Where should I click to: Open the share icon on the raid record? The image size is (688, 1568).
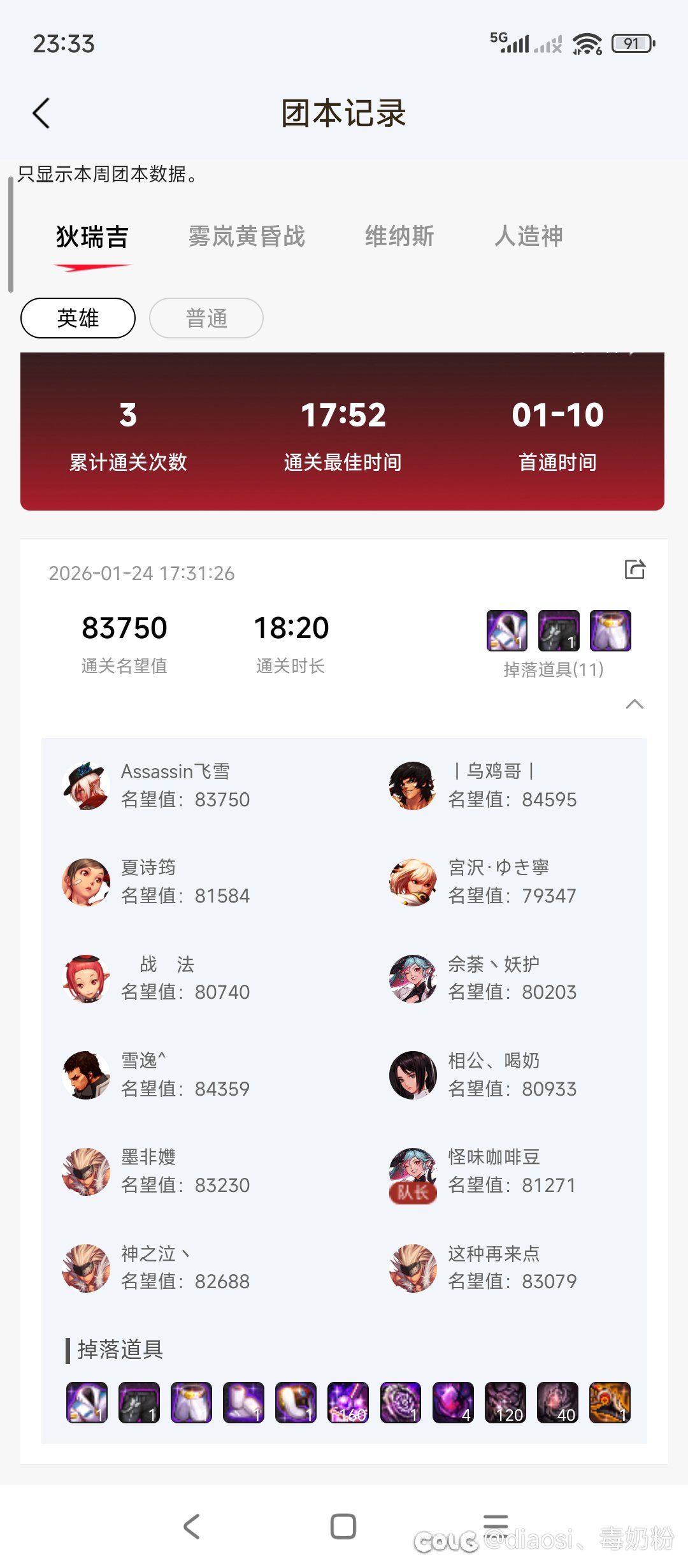635,569
